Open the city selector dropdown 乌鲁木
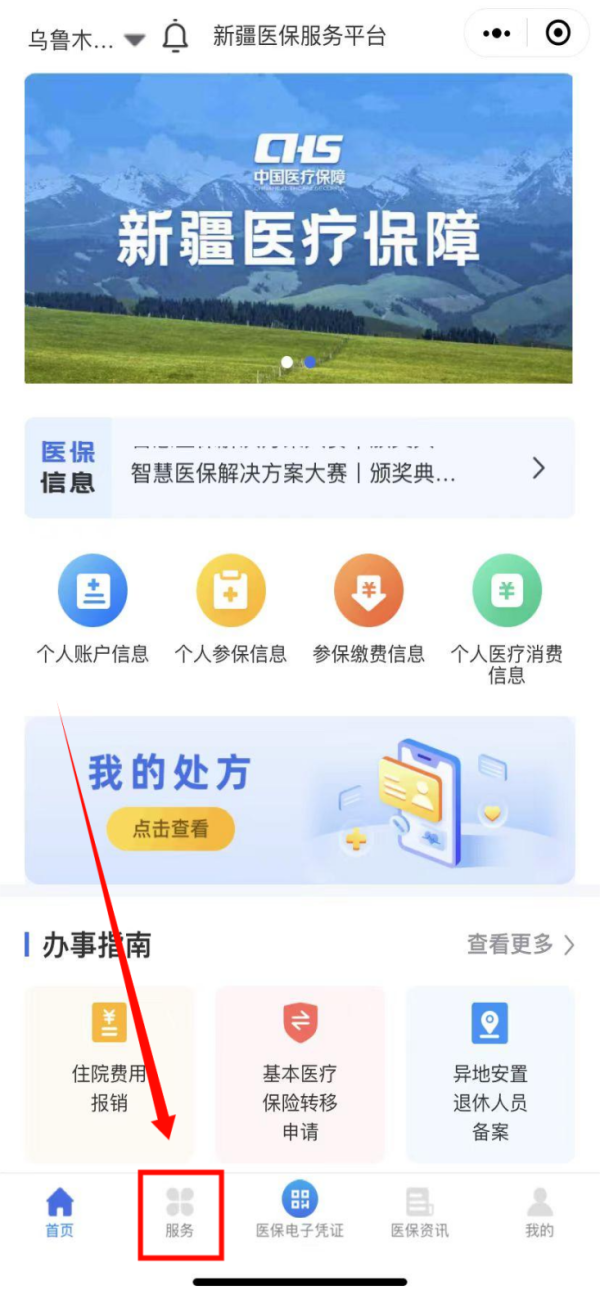The height and width of the screenshot is (1299, 600). click(86, 39)
